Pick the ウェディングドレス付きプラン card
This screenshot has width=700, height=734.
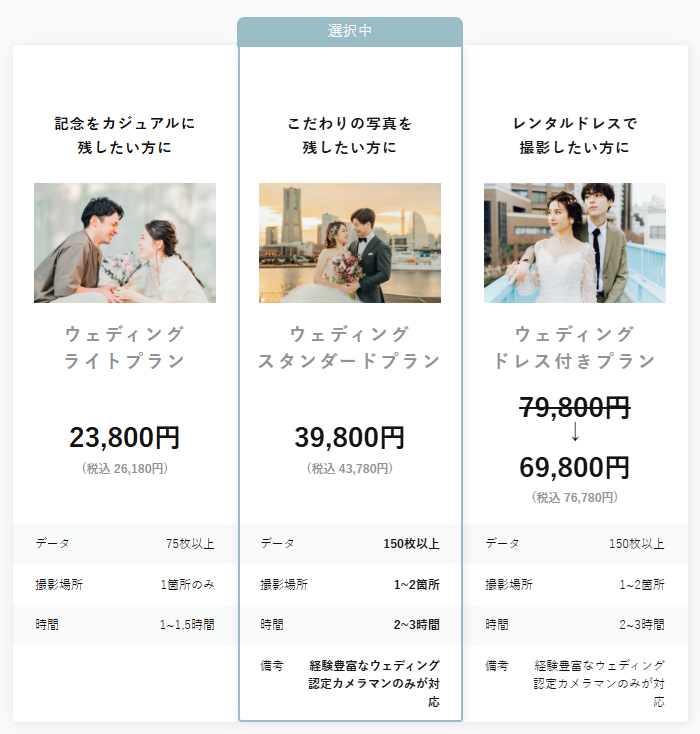pos(575,347)
